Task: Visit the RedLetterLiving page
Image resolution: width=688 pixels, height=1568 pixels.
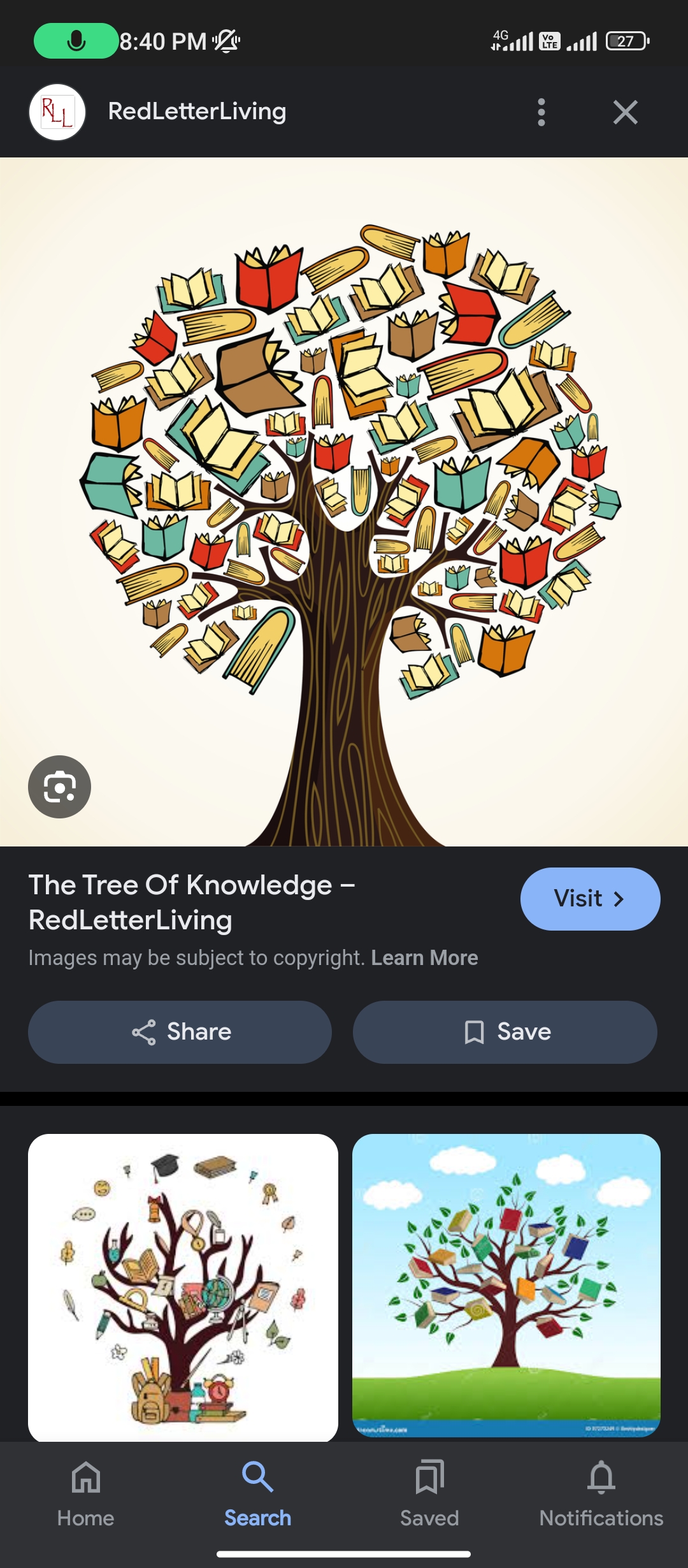Action: point(590,899)
